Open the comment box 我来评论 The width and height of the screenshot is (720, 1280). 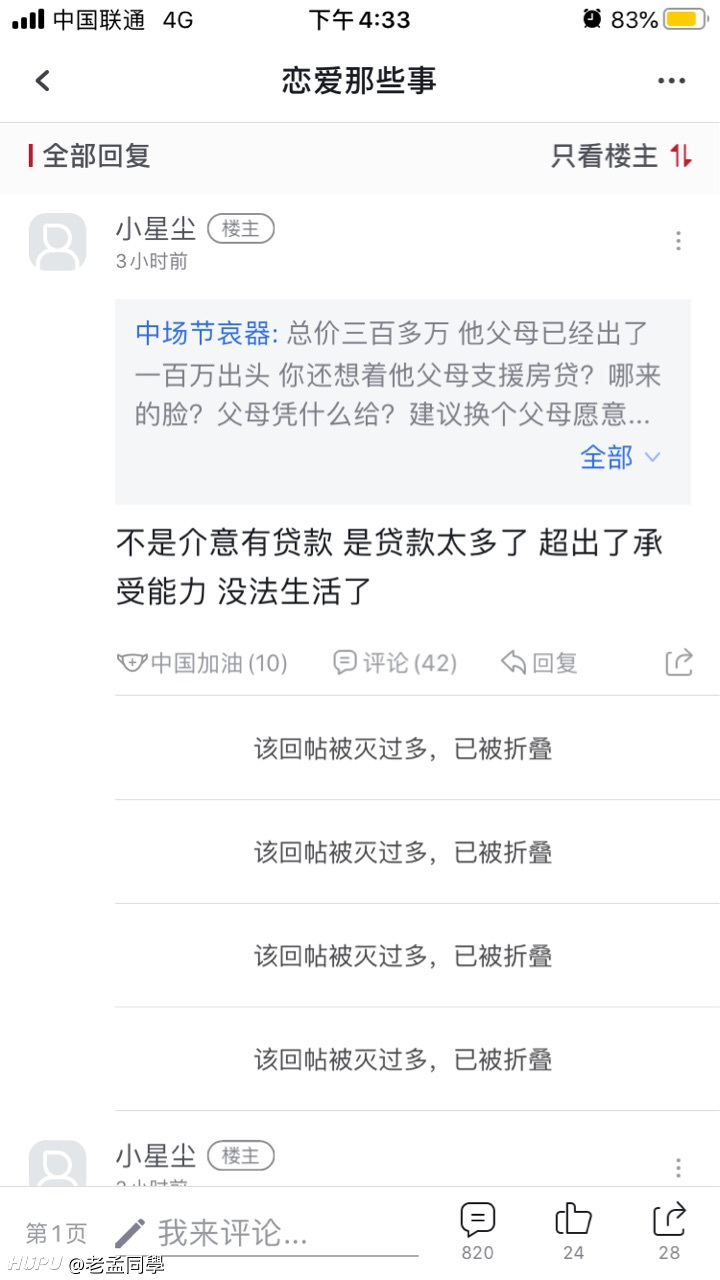point(265,1234)
